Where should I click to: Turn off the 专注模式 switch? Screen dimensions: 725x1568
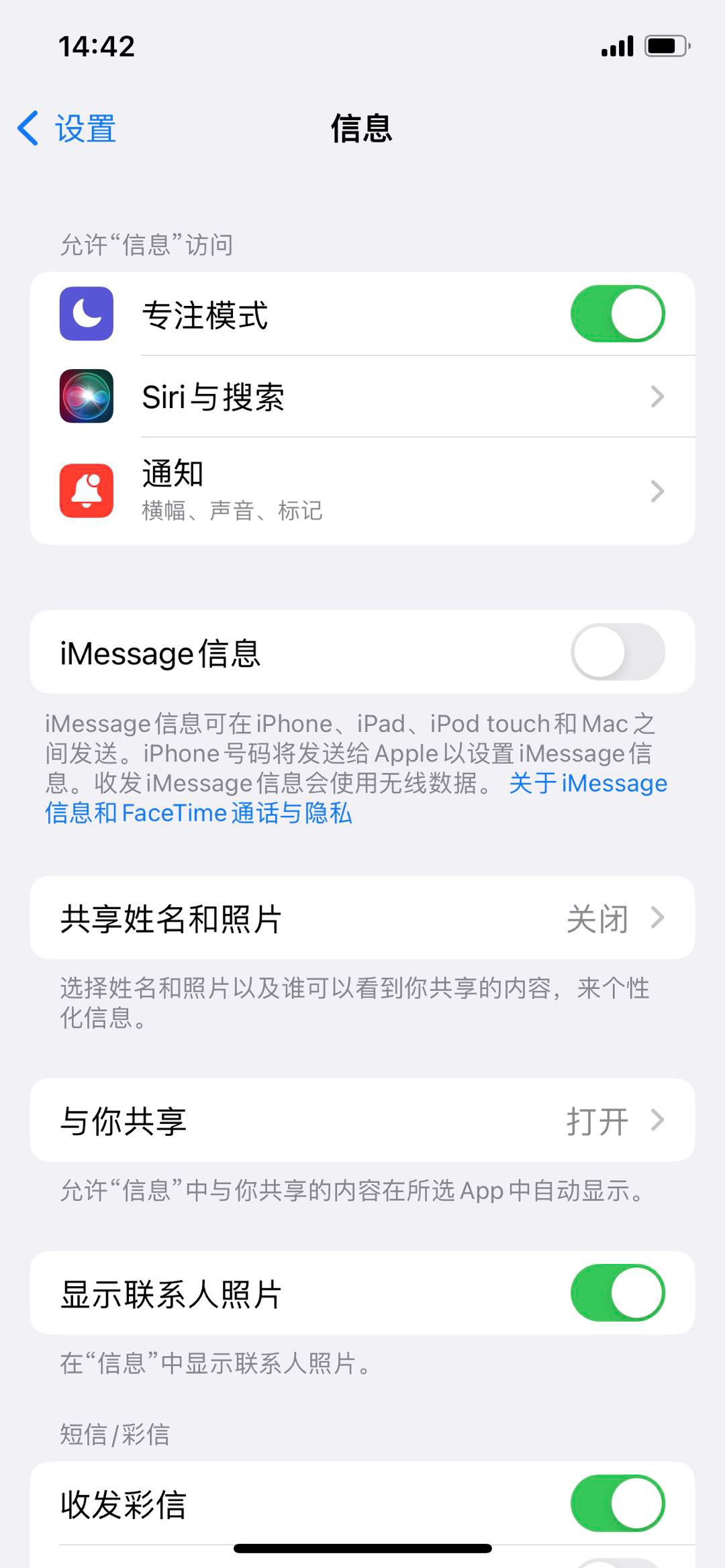617,314
